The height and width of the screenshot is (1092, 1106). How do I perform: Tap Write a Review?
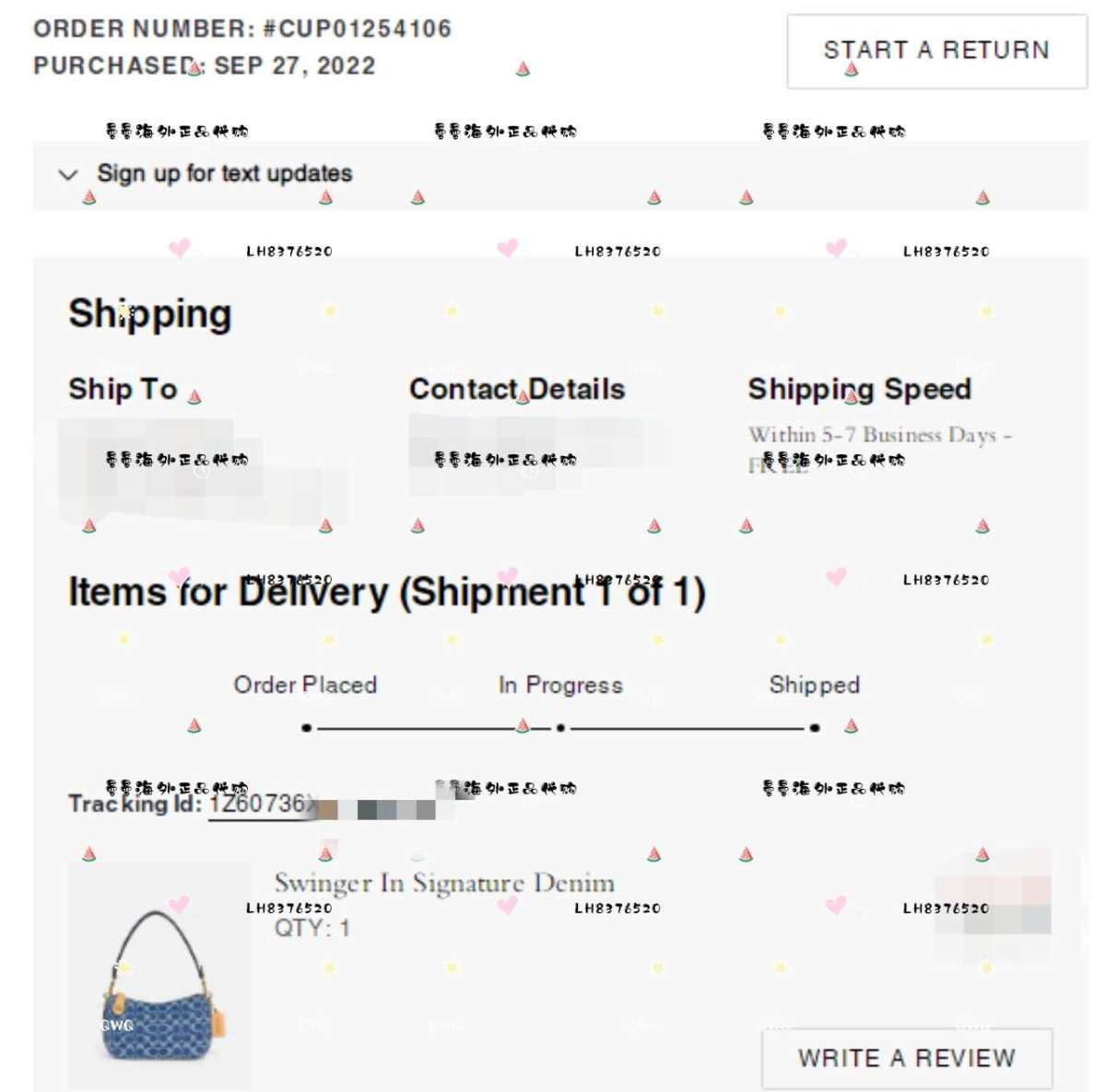tap(907, 1058)
